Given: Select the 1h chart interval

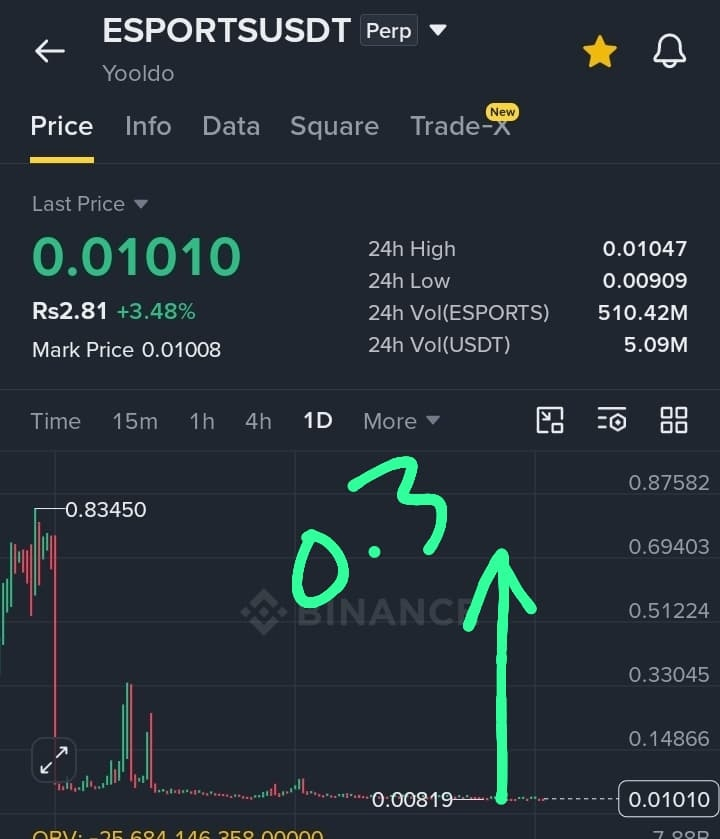Looking at the screenshot, I should (202, 421).
